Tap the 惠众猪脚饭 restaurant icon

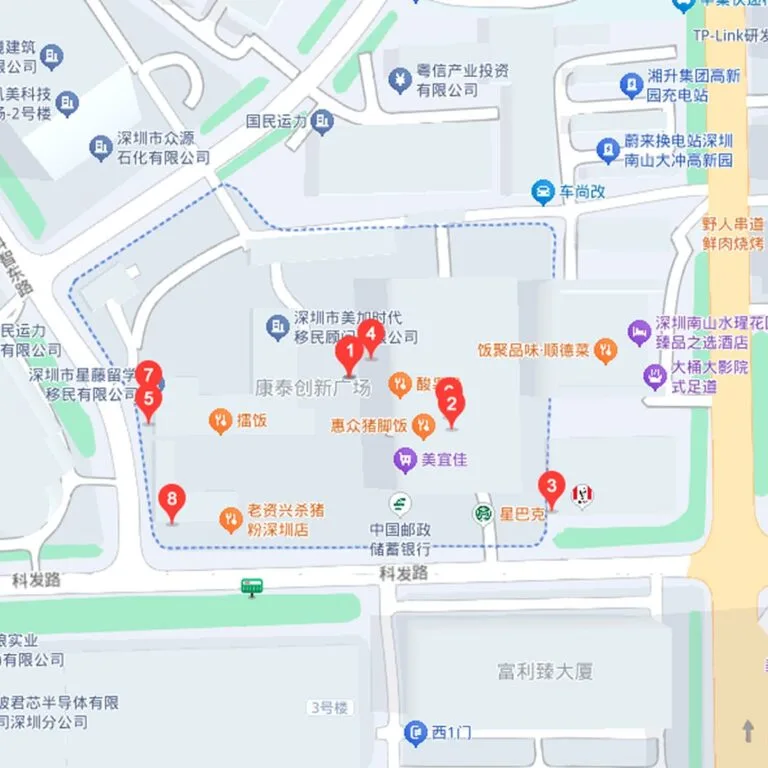(x=424, y=427)
